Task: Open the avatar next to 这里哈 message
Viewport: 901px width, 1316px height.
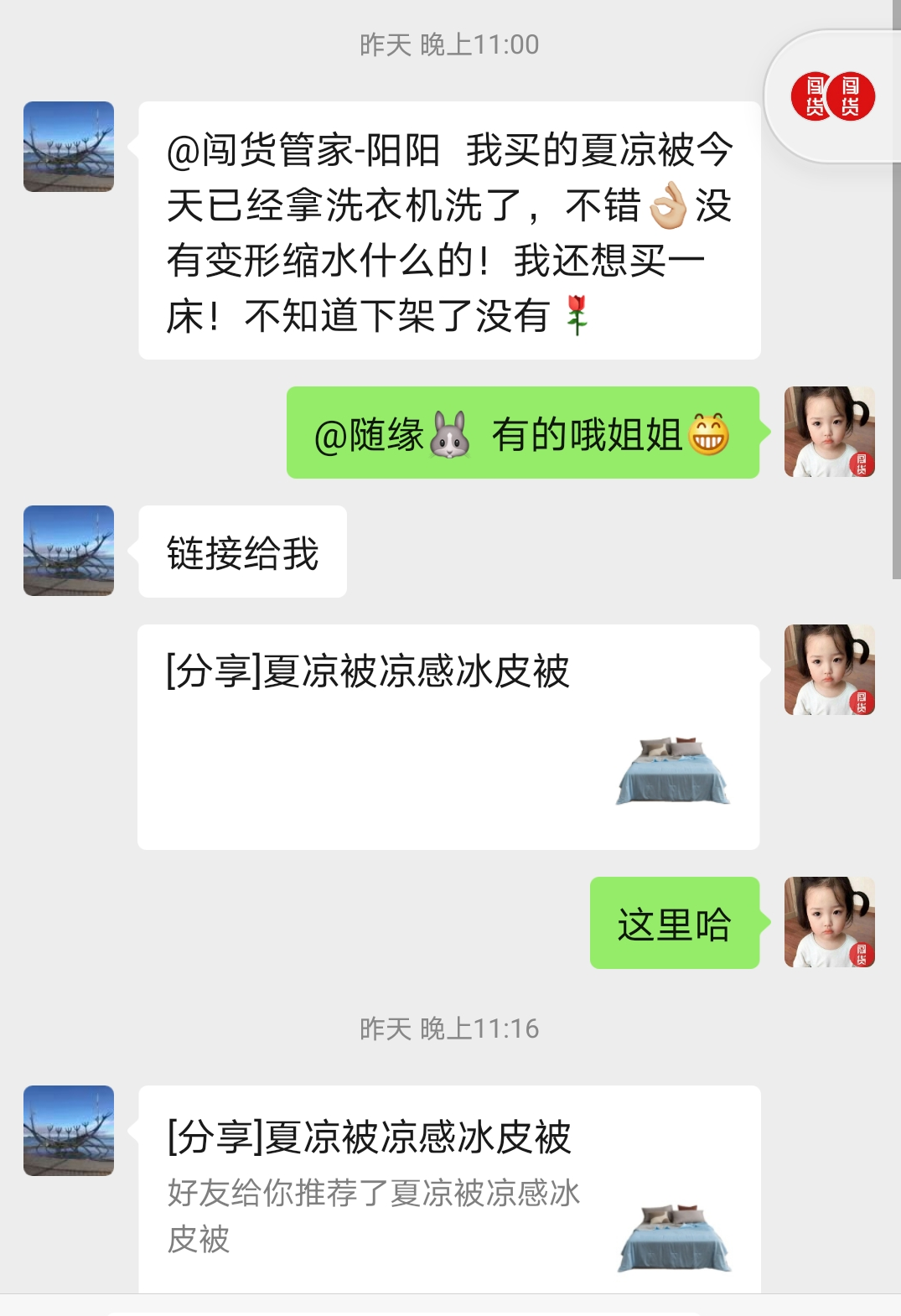Action: [x=829, y=922]
